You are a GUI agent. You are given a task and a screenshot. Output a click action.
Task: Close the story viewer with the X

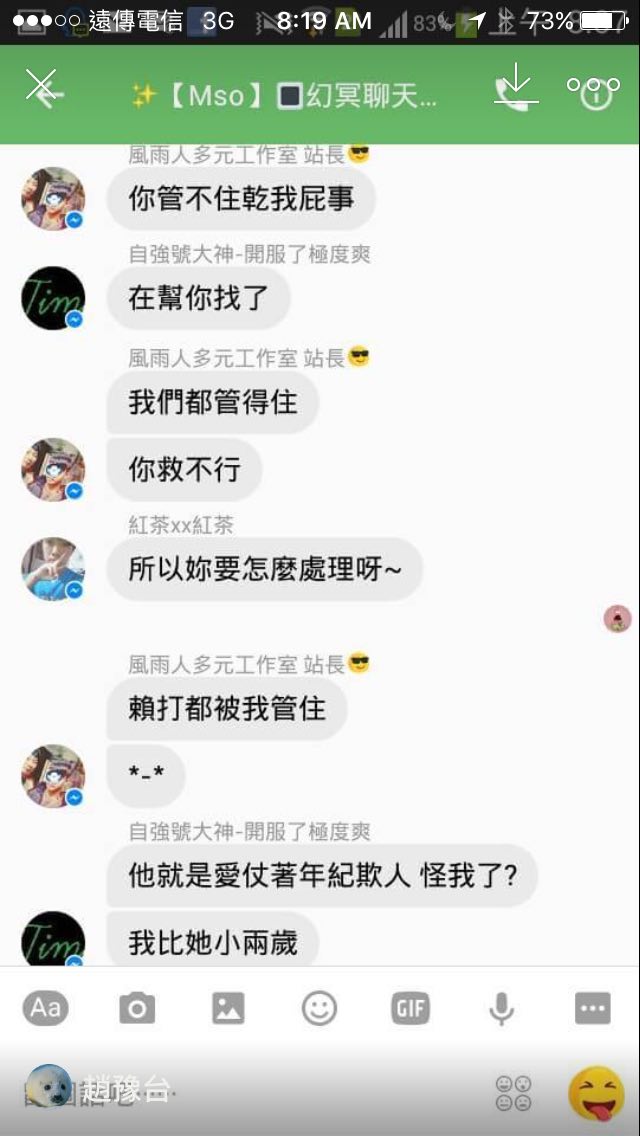(x=42, y=88)
